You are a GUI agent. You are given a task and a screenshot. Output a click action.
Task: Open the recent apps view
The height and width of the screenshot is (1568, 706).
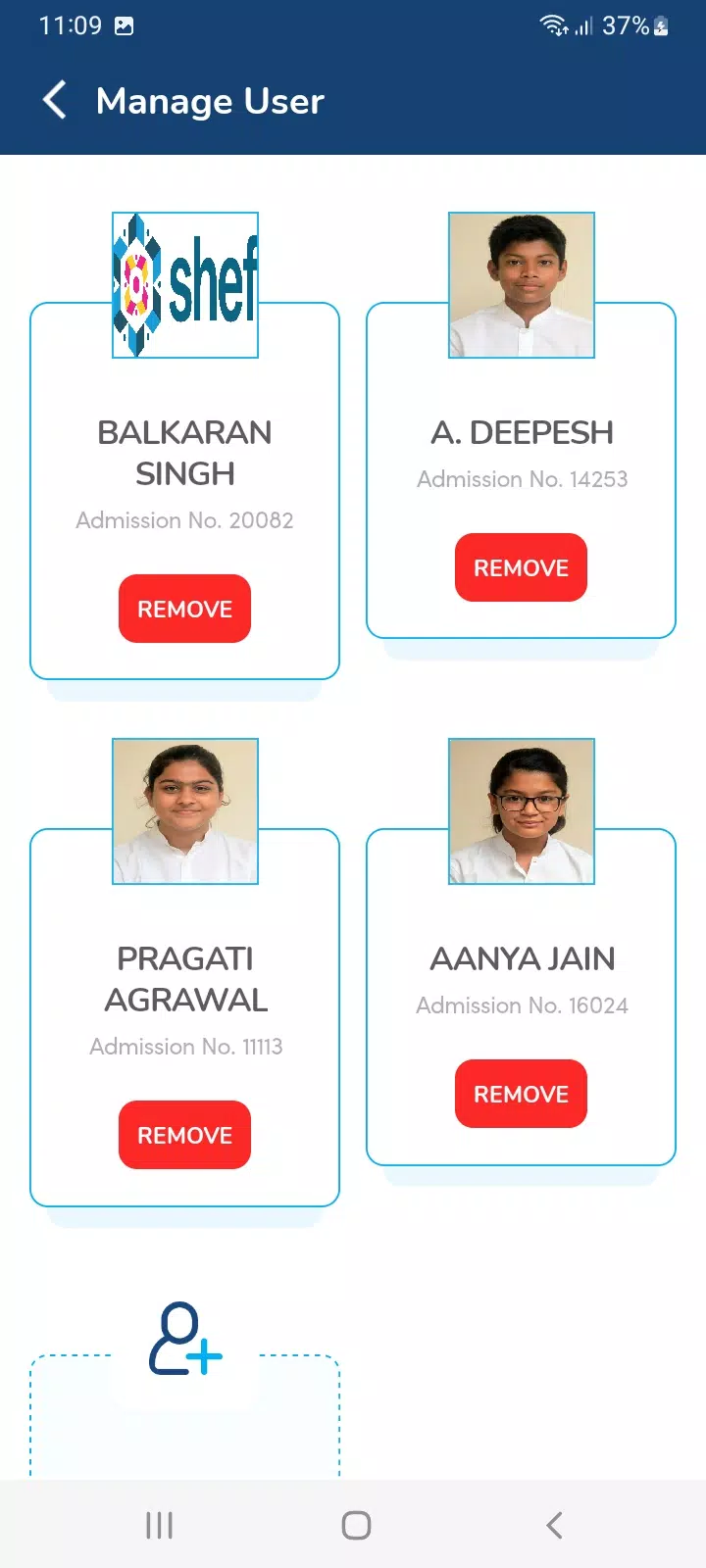click(159, 1525)
